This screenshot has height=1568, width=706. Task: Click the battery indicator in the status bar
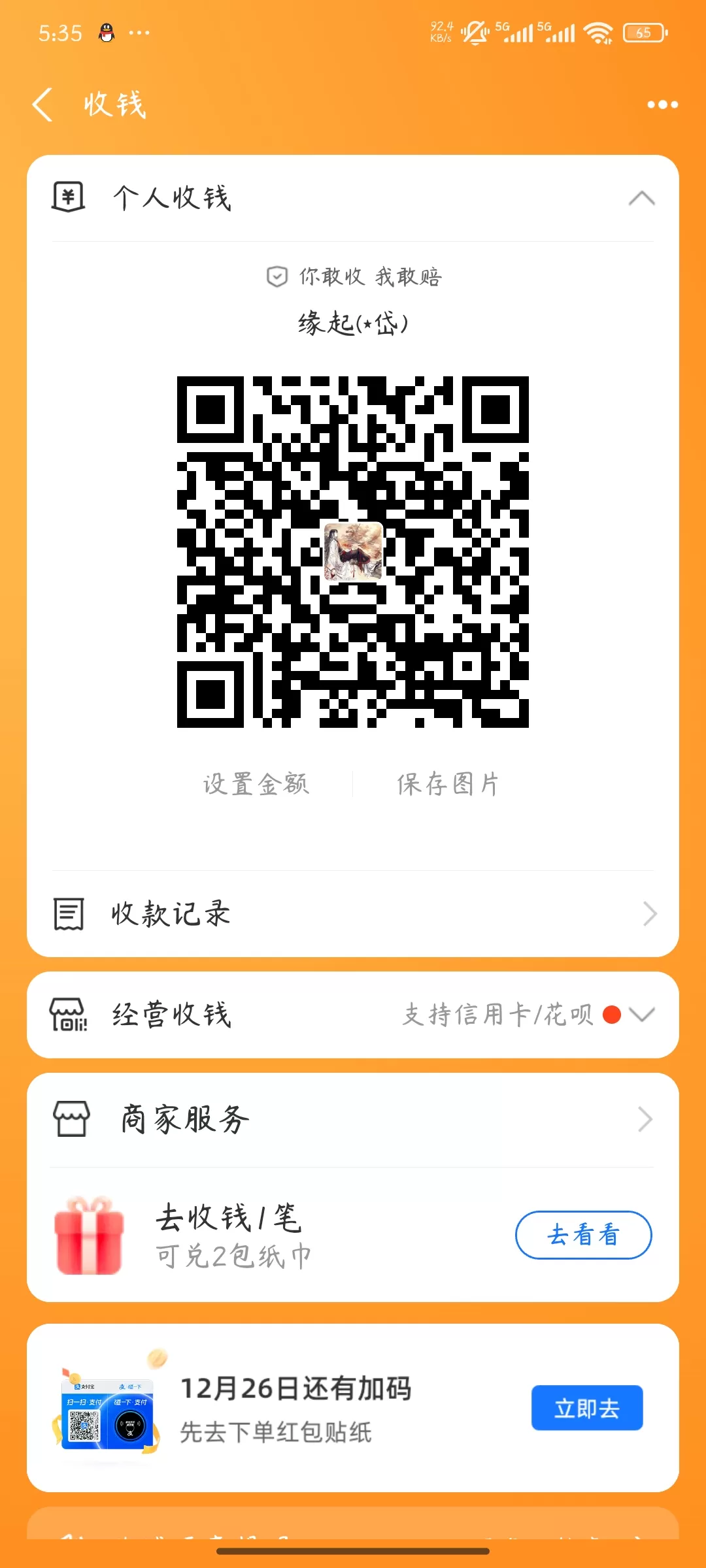pyautogui.click(x=643, y=32)
